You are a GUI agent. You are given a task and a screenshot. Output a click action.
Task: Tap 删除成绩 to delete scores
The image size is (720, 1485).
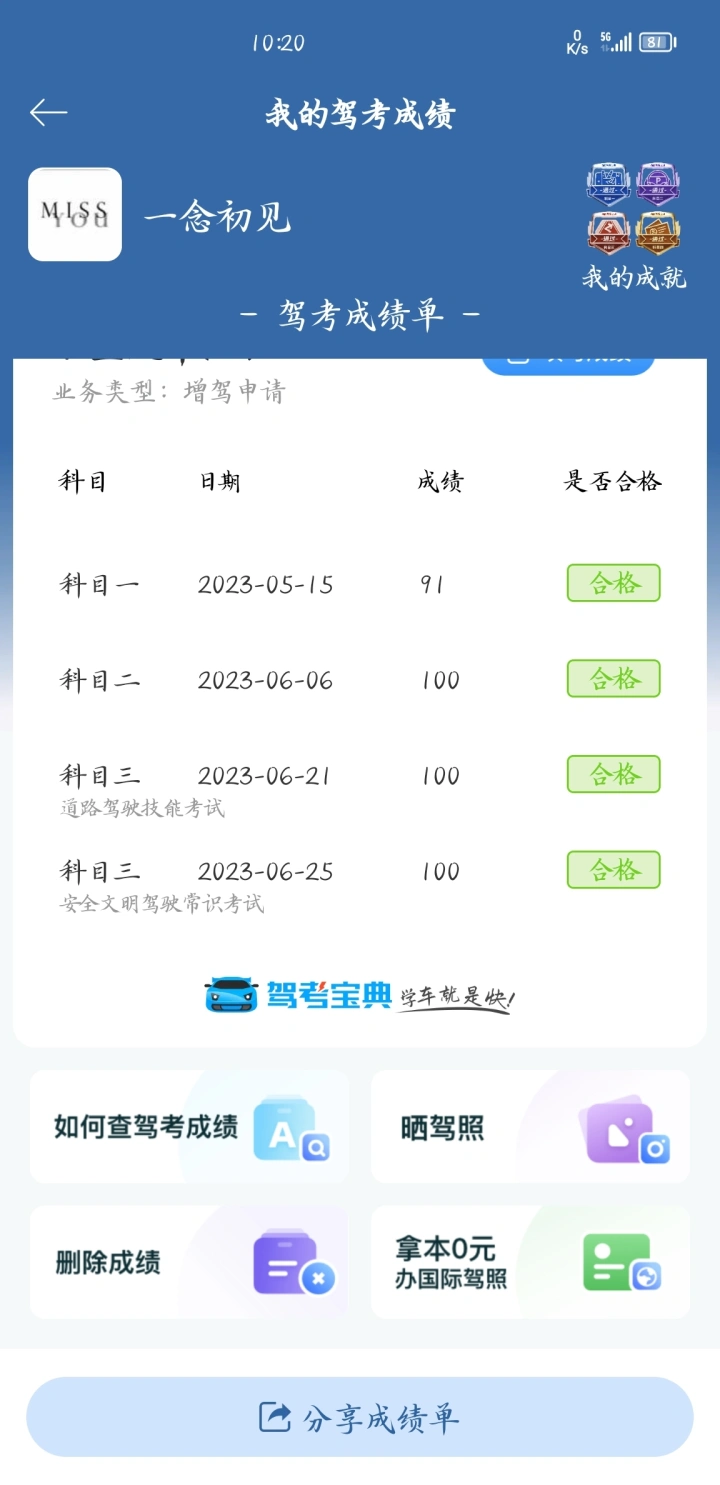pyautogui.click(x=190, y=1262)
